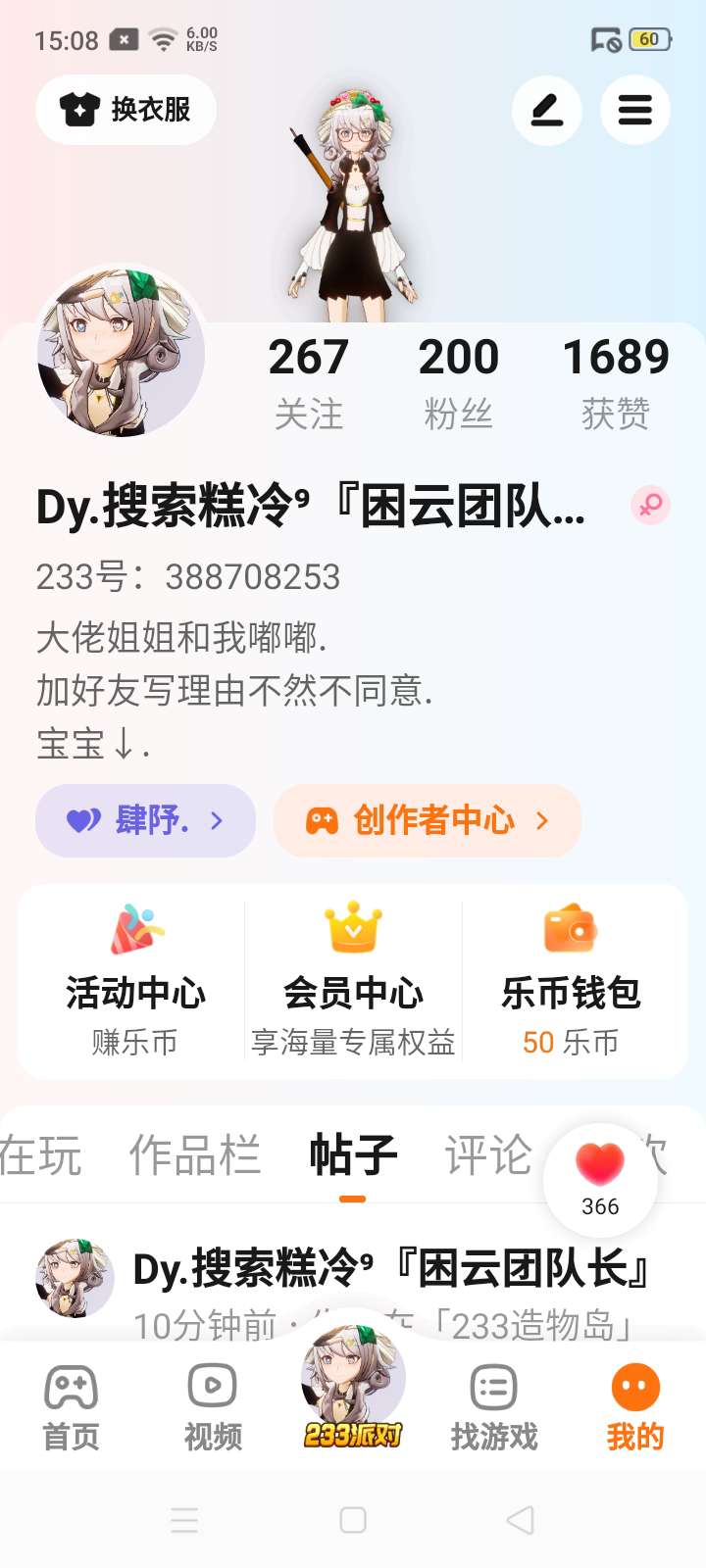The height and width of the screenshot is (1568, 706).
Task: Tap the system back button
Action: pos(521,1520)
